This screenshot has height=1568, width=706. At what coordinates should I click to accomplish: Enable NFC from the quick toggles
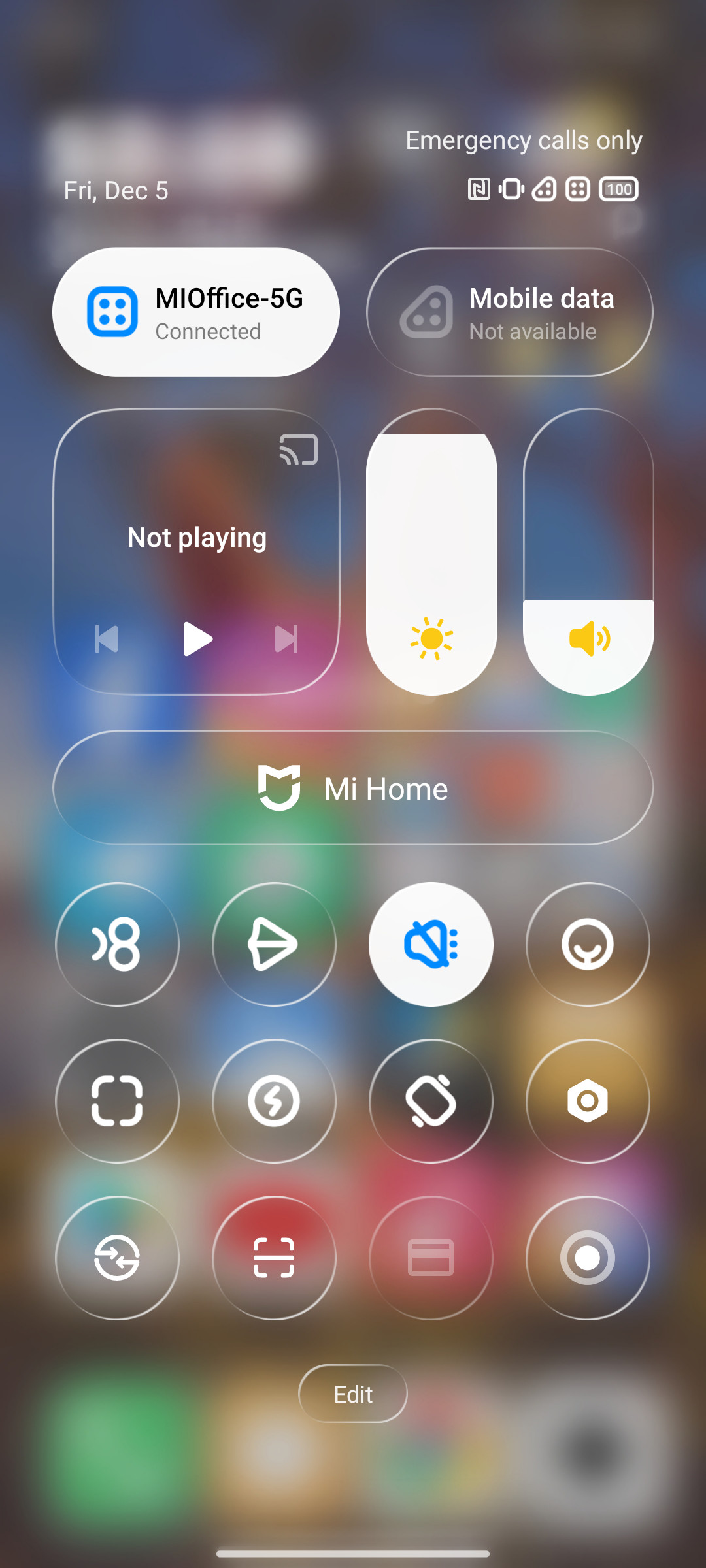(118, 944)
